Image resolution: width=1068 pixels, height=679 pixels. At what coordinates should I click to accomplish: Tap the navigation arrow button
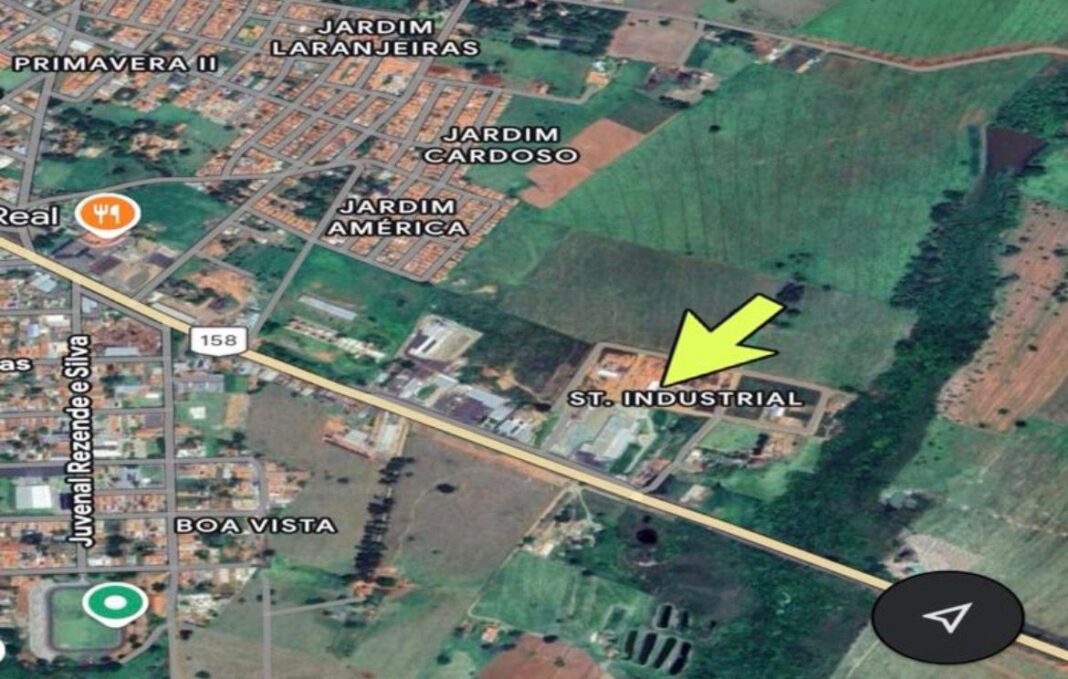(x=947, y=616)
